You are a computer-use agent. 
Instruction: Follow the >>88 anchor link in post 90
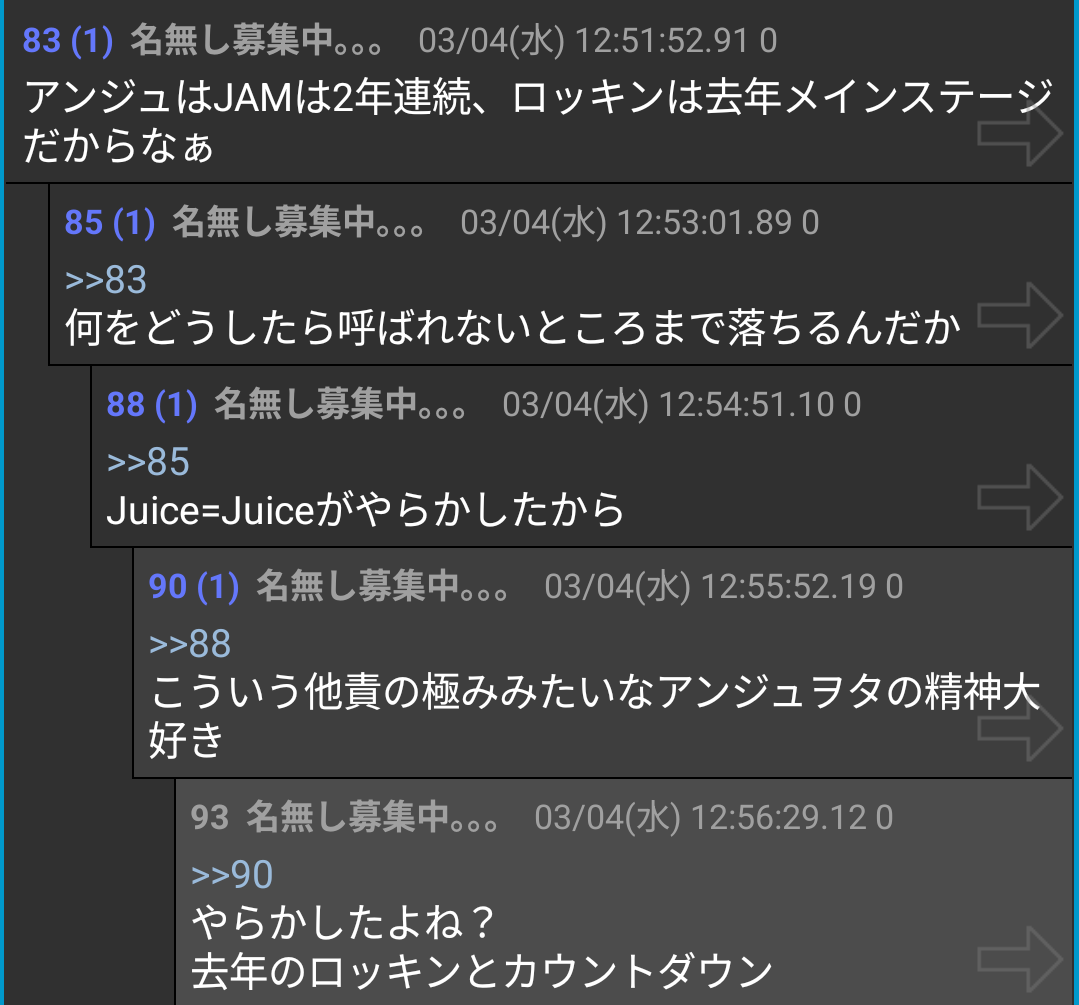(x=190, y=643)
